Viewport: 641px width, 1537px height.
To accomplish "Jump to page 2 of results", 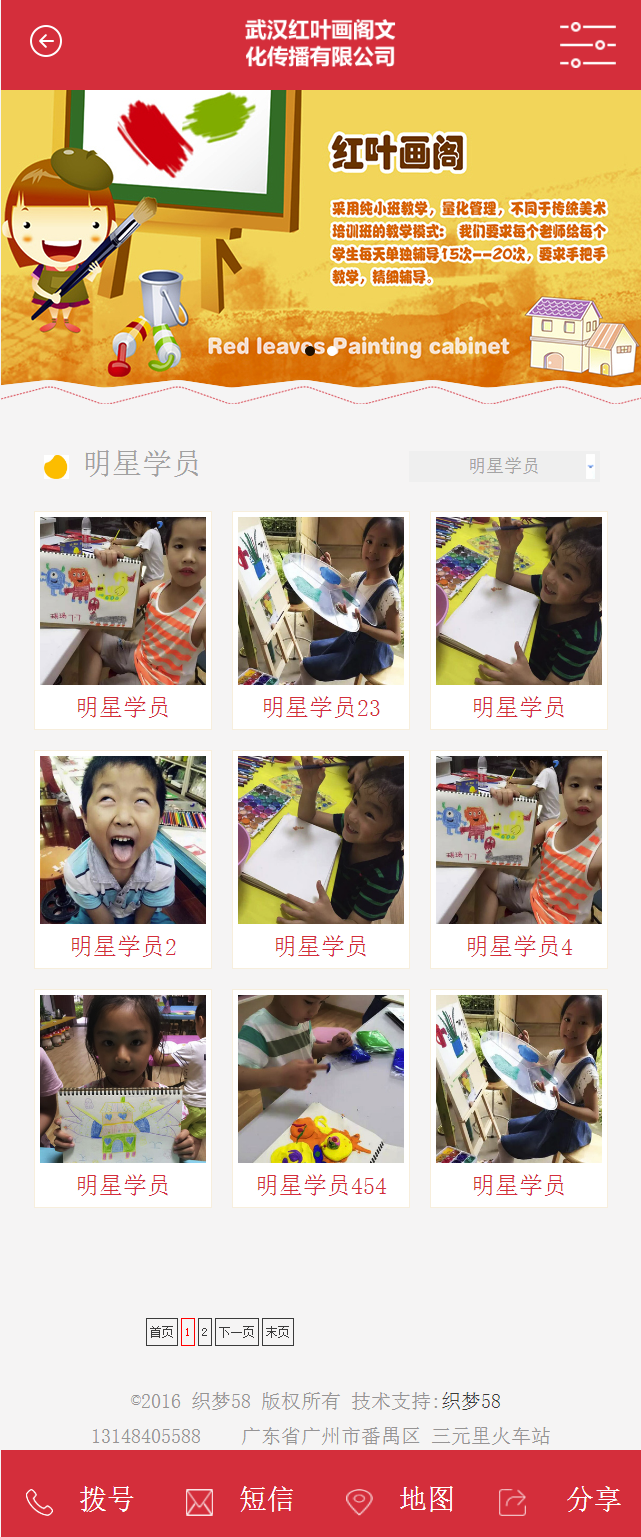I will 205,1332.
